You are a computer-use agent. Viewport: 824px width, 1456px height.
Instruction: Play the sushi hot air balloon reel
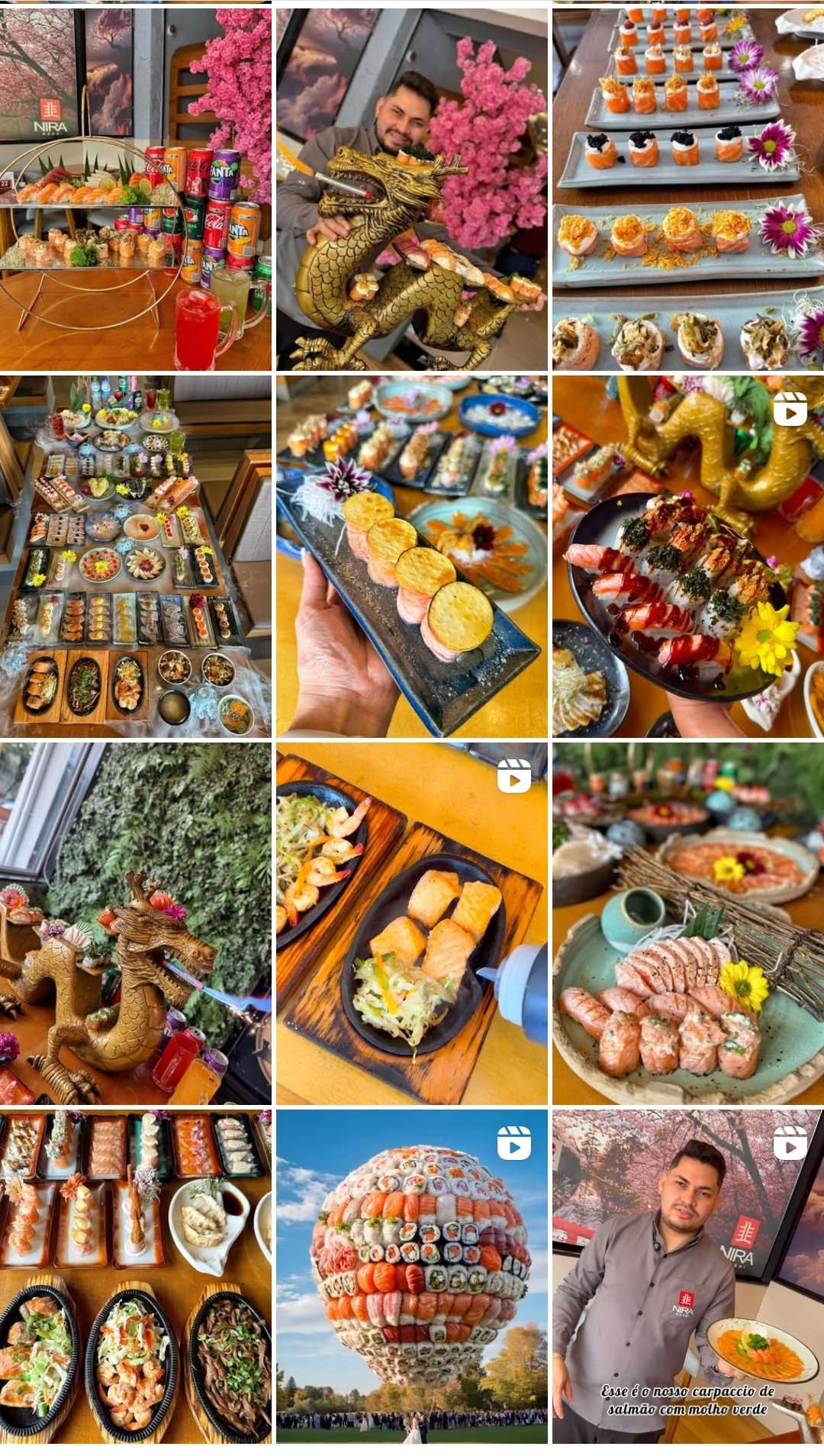tap(411, 1276)
